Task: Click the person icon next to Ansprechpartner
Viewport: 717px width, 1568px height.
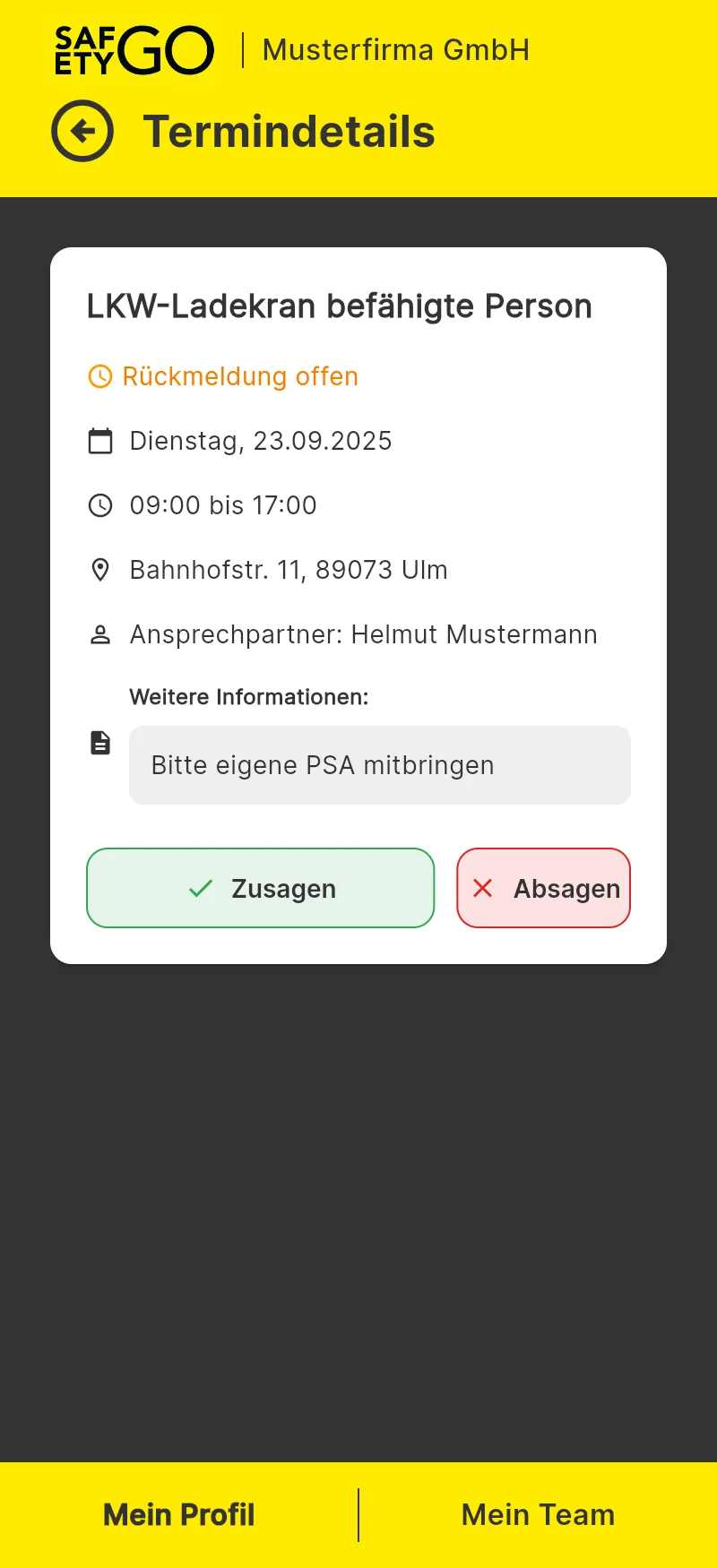Action: click(100, 633)
